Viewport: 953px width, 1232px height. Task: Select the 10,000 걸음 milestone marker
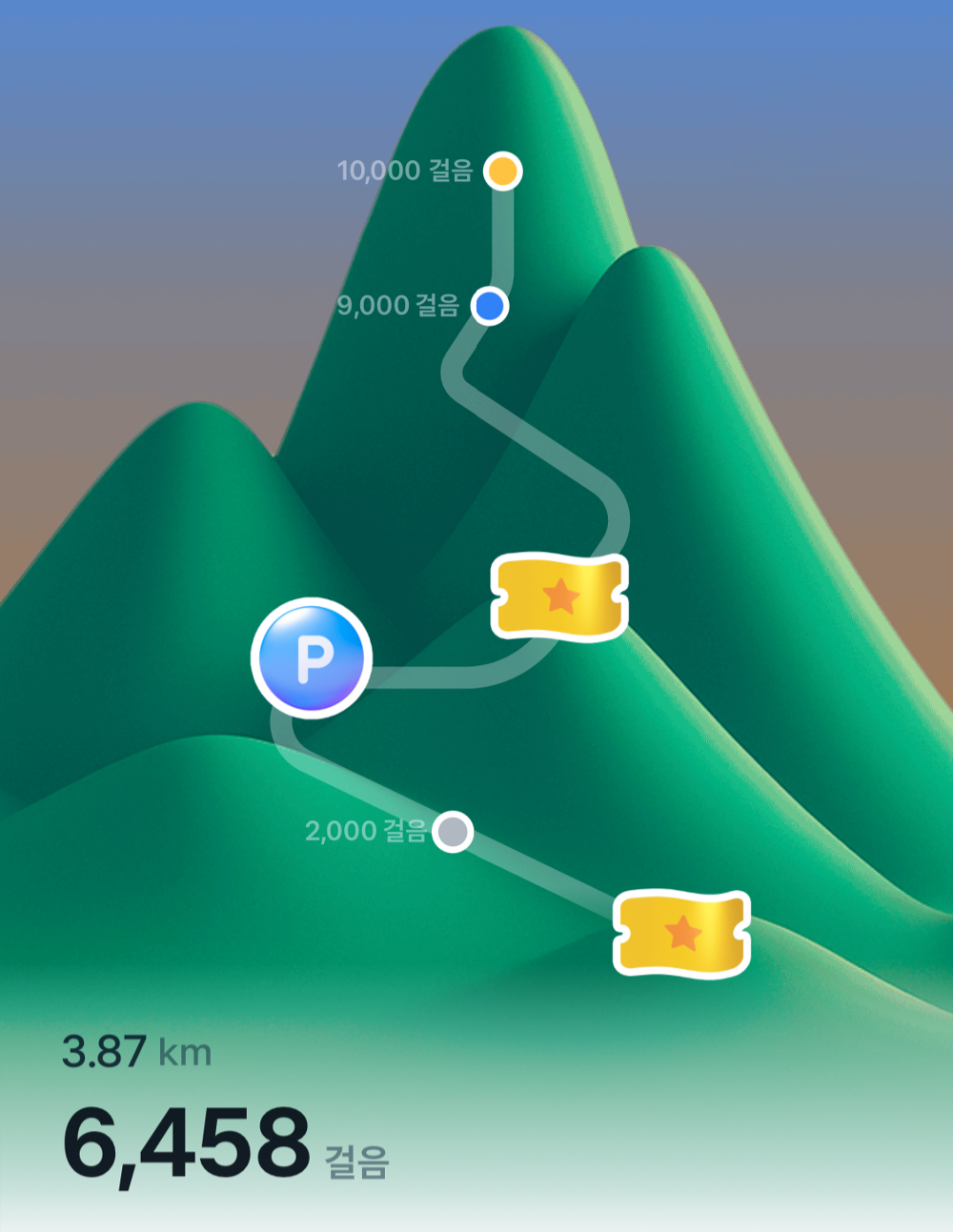point(502,172)
